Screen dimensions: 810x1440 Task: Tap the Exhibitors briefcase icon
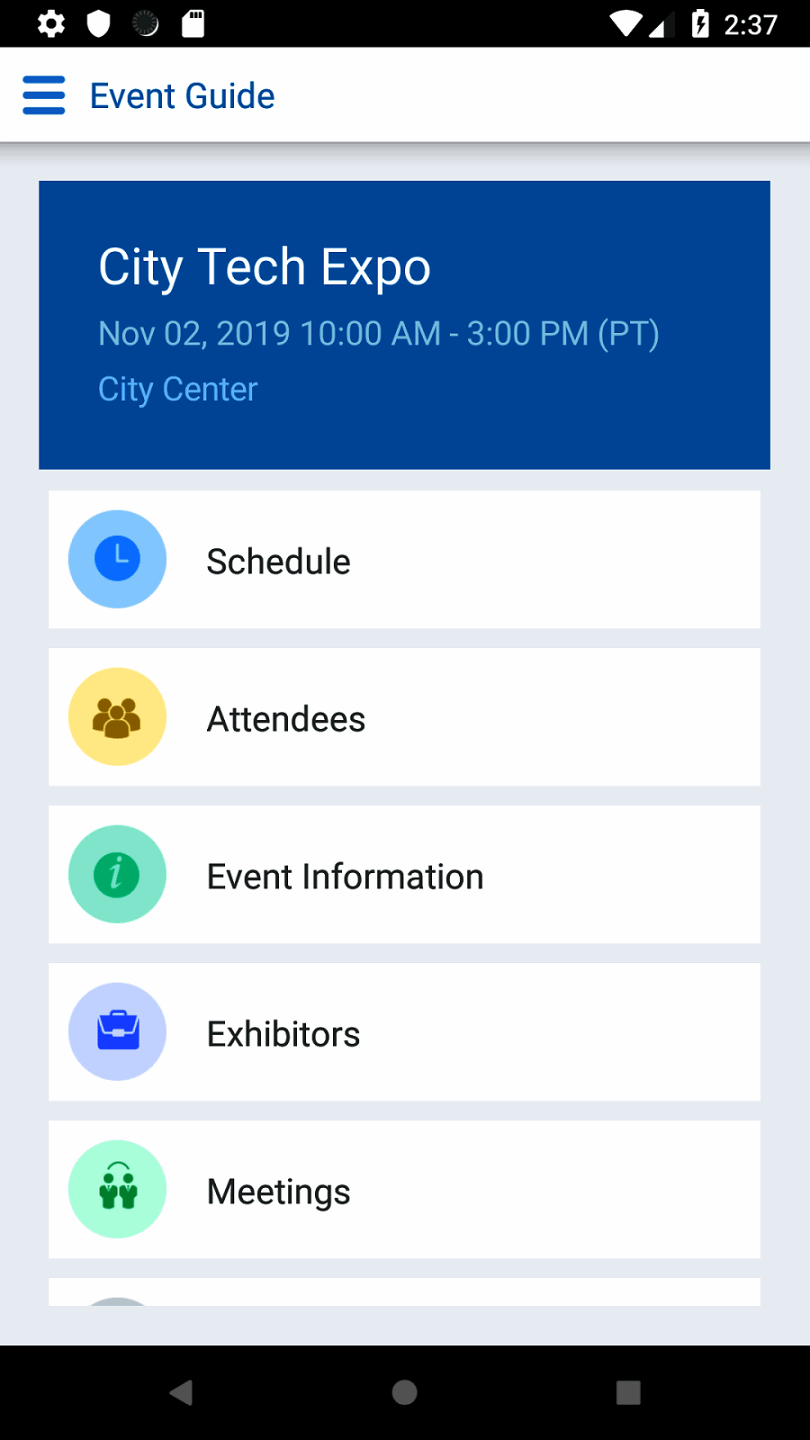(117, 1031)
